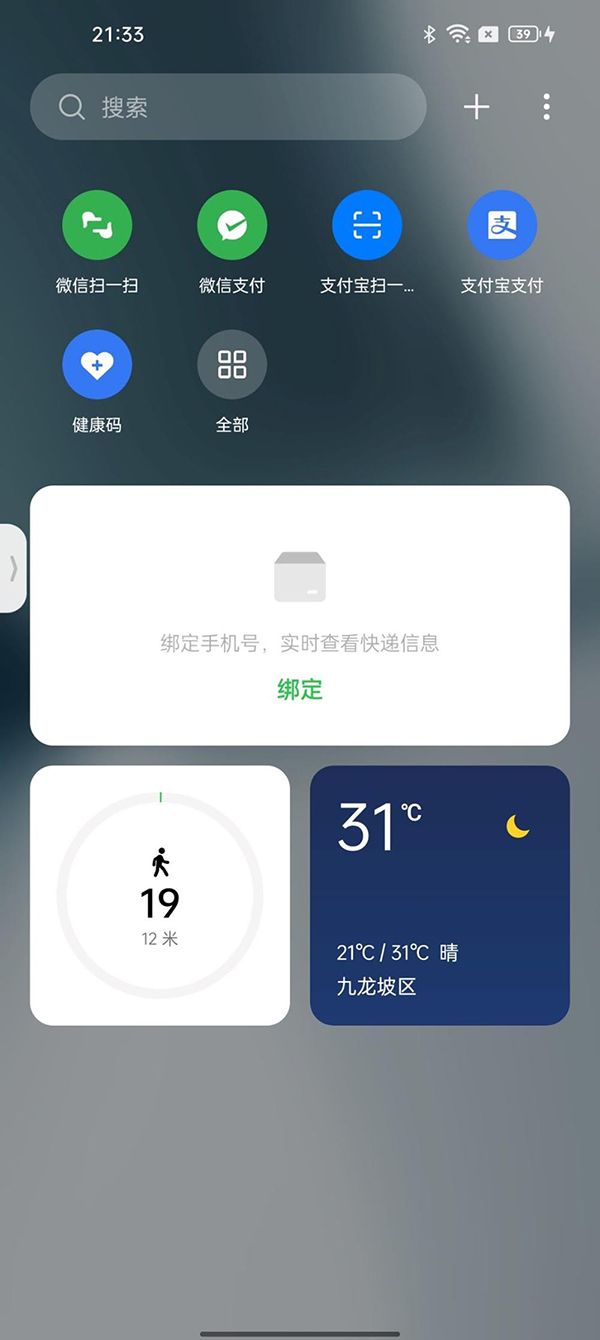600x1340 pixels.
Task: Open the 微信支付 shortcut
Action: [x=232, y=226]
